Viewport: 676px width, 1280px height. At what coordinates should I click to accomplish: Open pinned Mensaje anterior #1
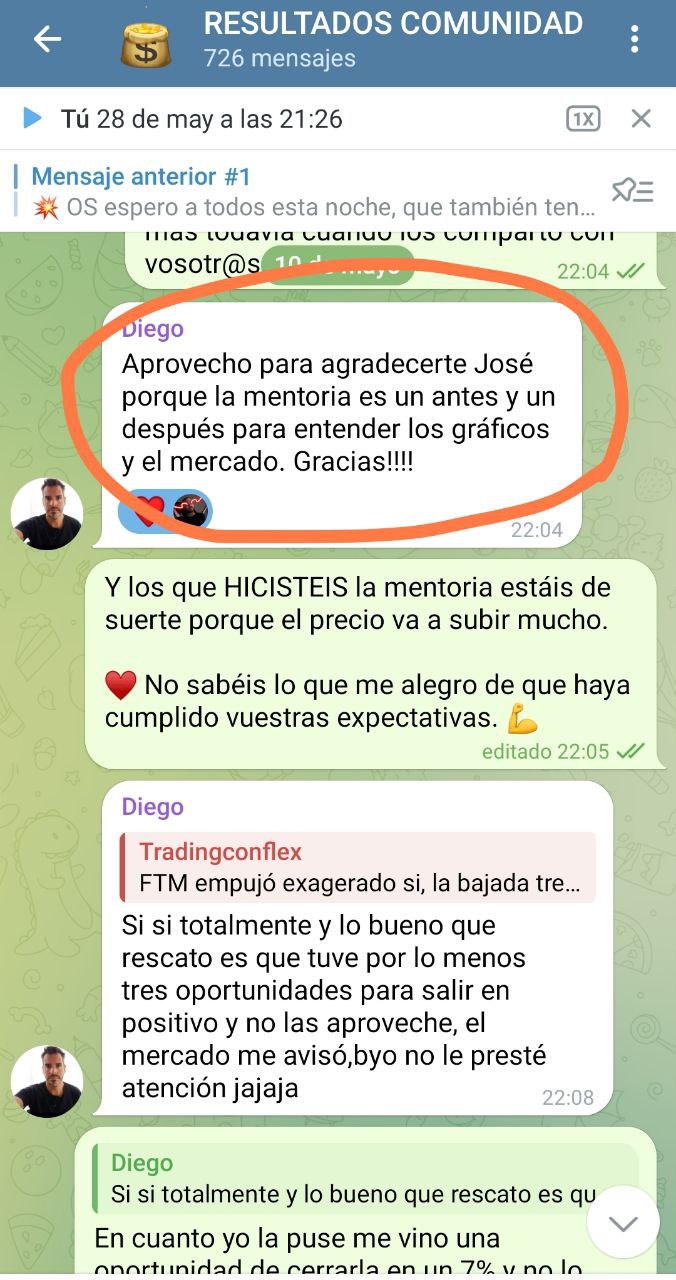300,191
